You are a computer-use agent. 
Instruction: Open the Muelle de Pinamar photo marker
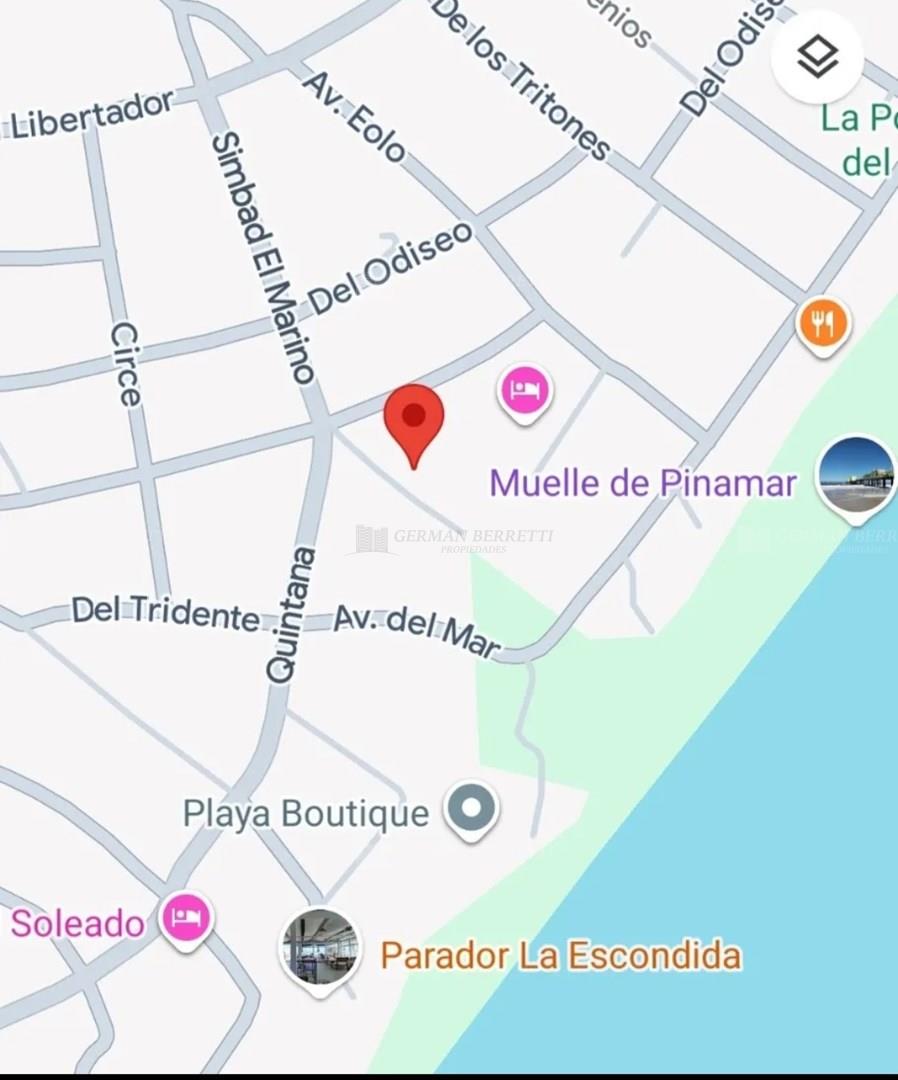click(855, 476)
